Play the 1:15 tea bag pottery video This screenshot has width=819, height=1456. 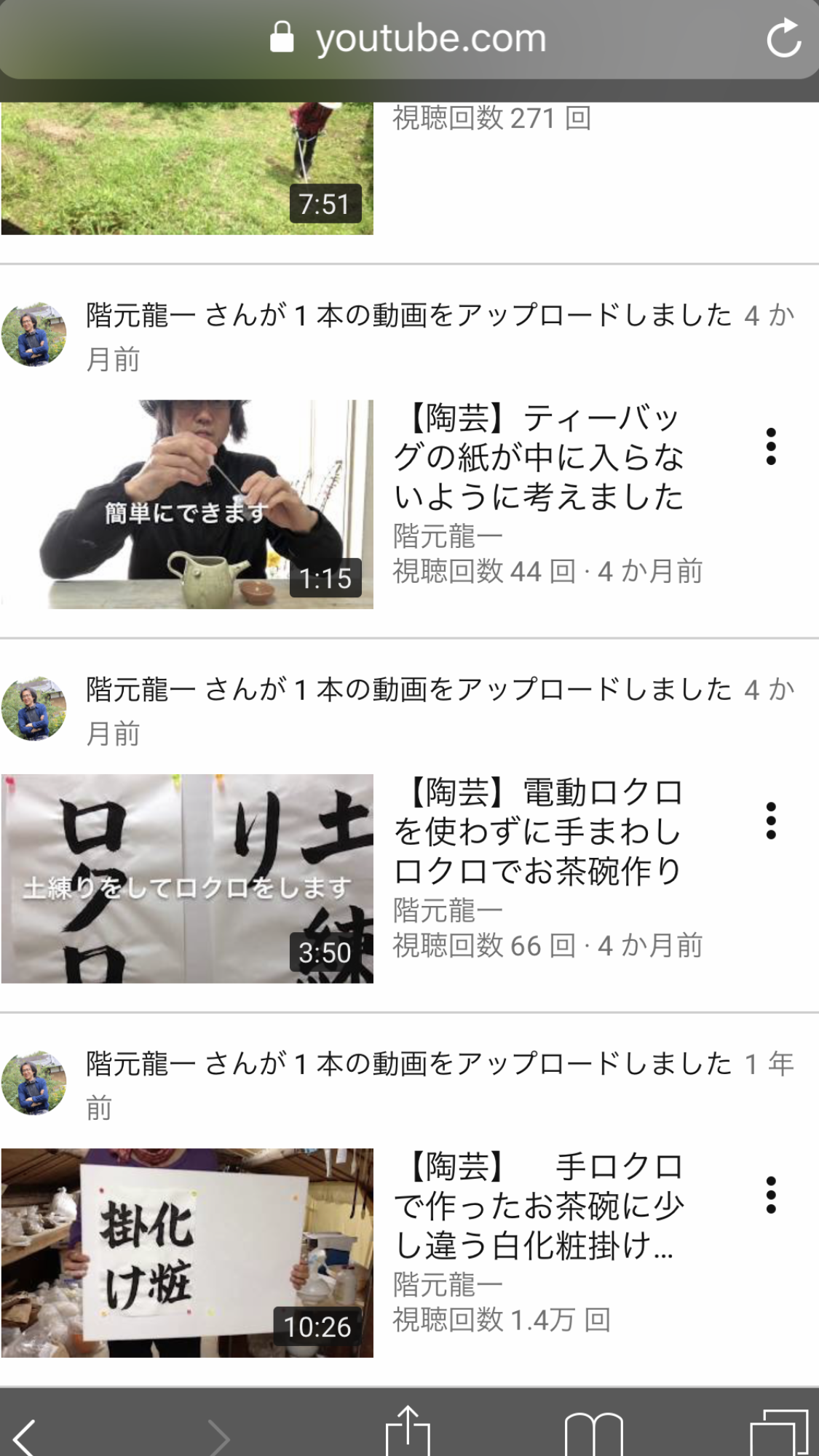[x=187, y=504]
